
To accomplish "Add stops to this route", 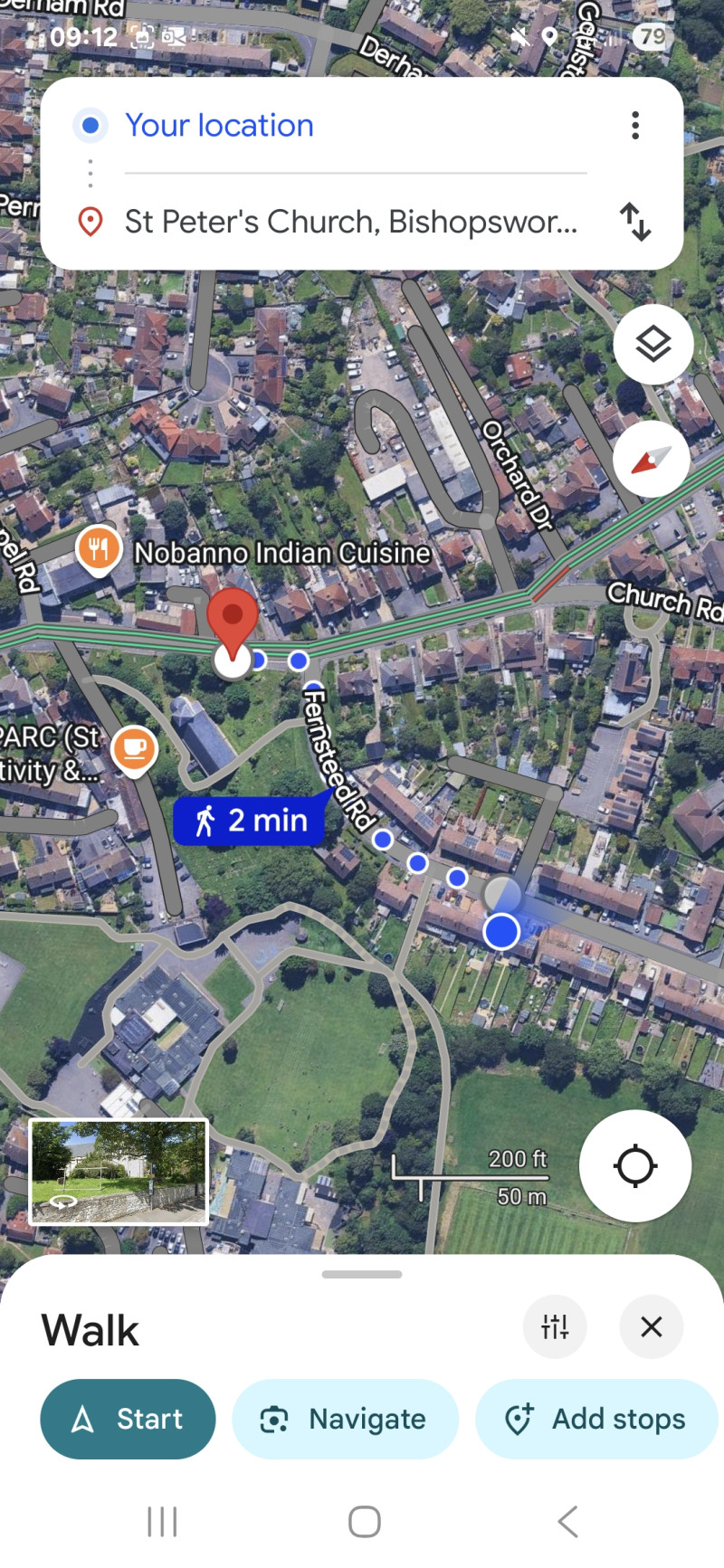I will click(595, 1419).
